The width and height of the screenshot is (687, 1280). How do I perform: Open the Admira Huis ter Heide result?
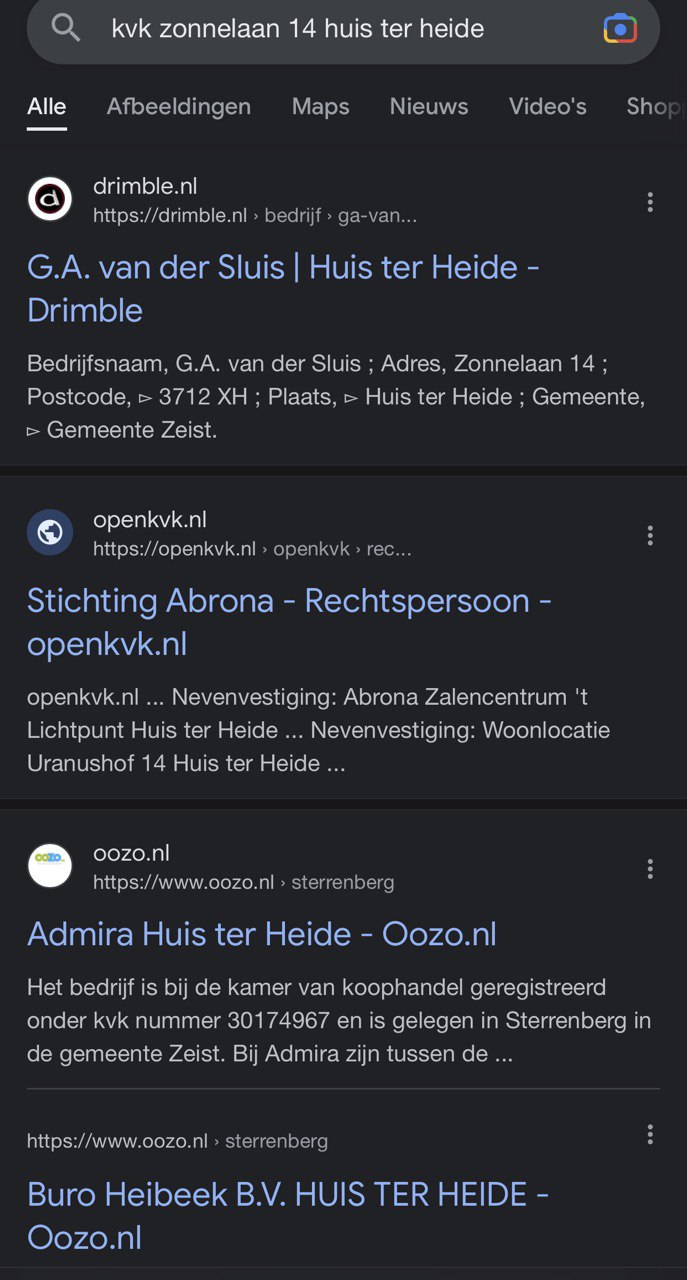click(x=262, y=934)
